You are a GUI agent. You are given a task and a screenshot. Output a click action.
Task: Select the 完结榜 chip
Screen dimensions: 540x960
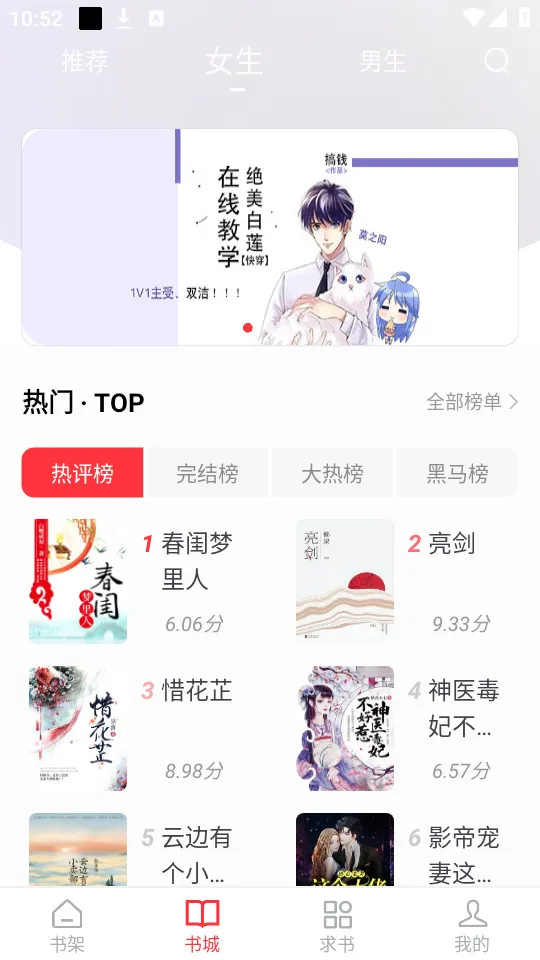[208, 473]
